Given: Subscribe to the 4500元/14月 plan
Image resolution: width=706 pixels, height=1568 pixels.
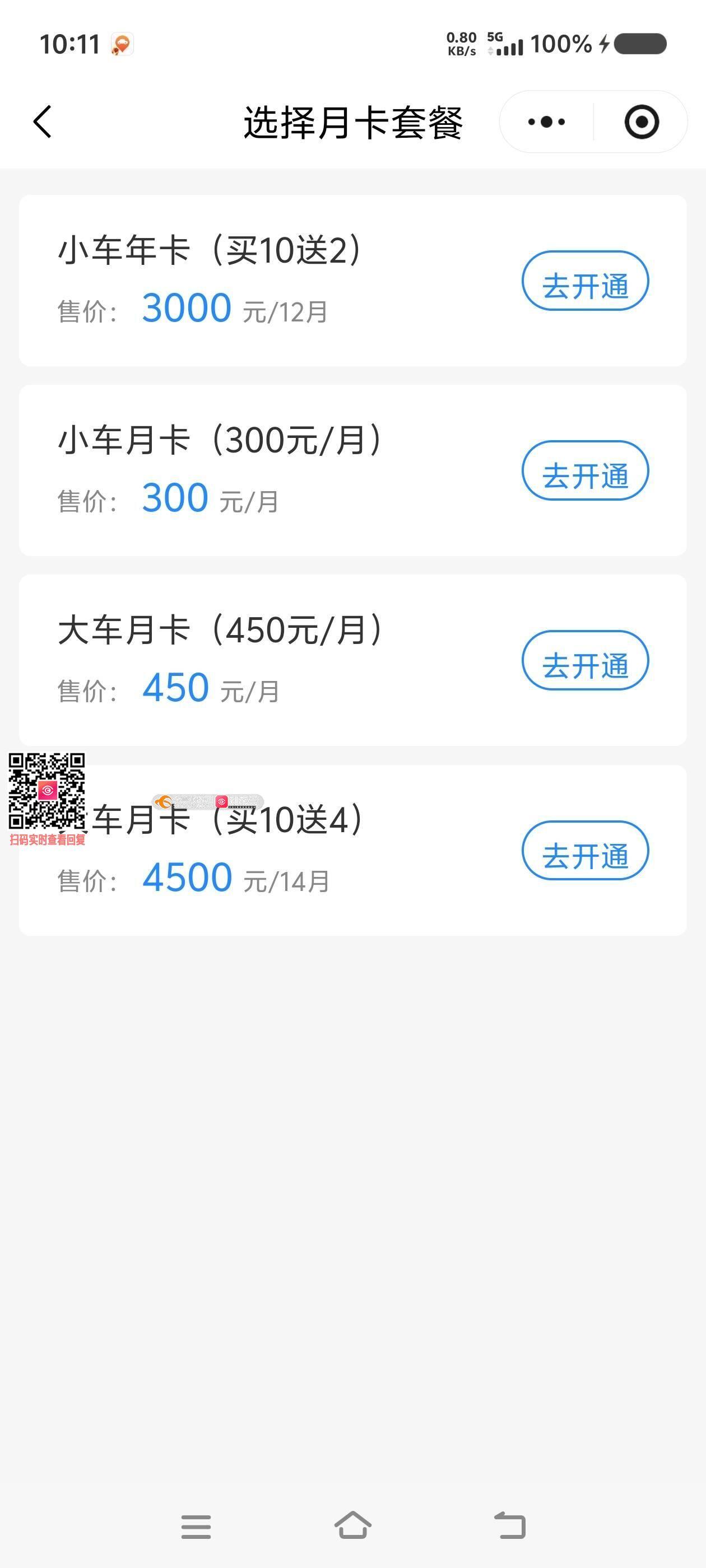Looking at the screenshot, I should coord(585,850).
